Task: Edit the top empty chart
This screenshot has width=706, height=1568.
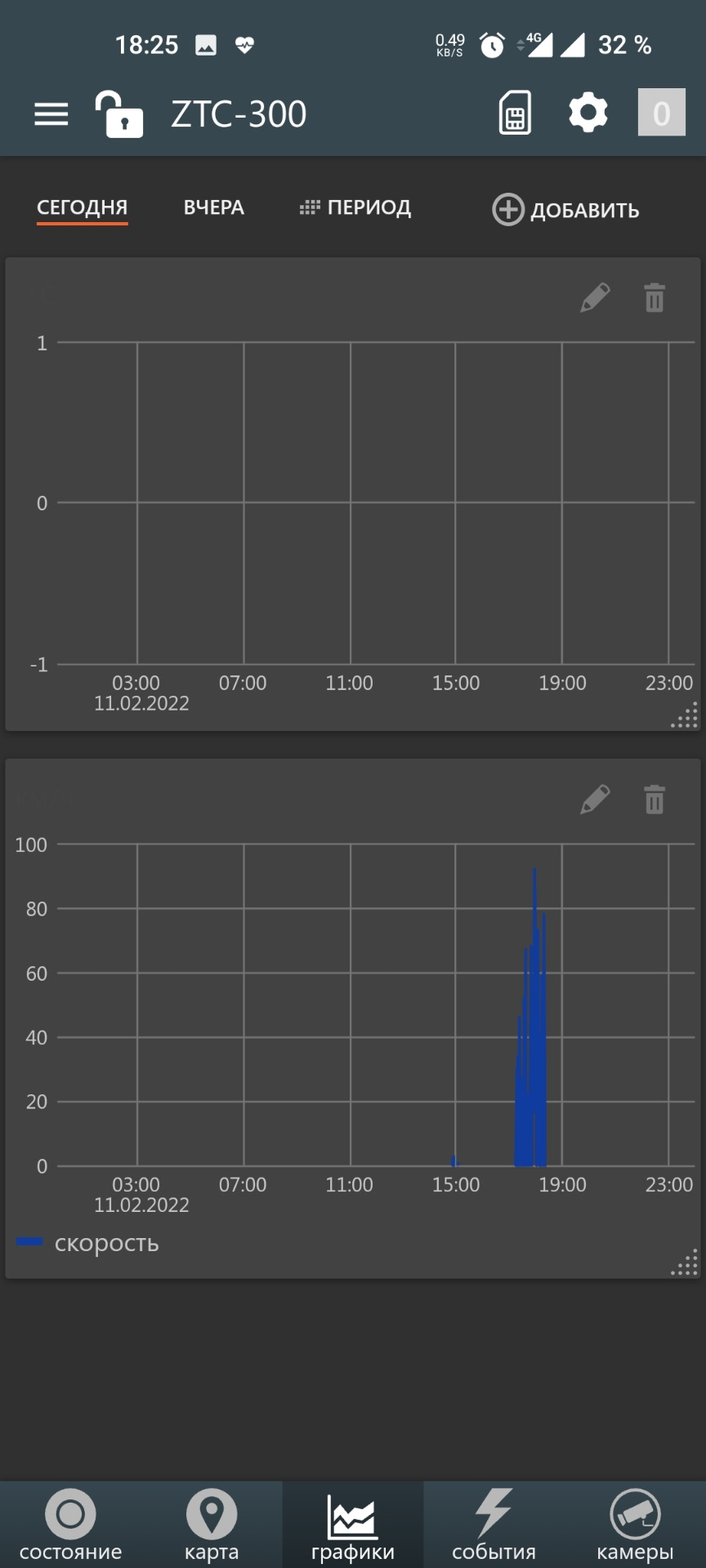Action: [595, 298]
